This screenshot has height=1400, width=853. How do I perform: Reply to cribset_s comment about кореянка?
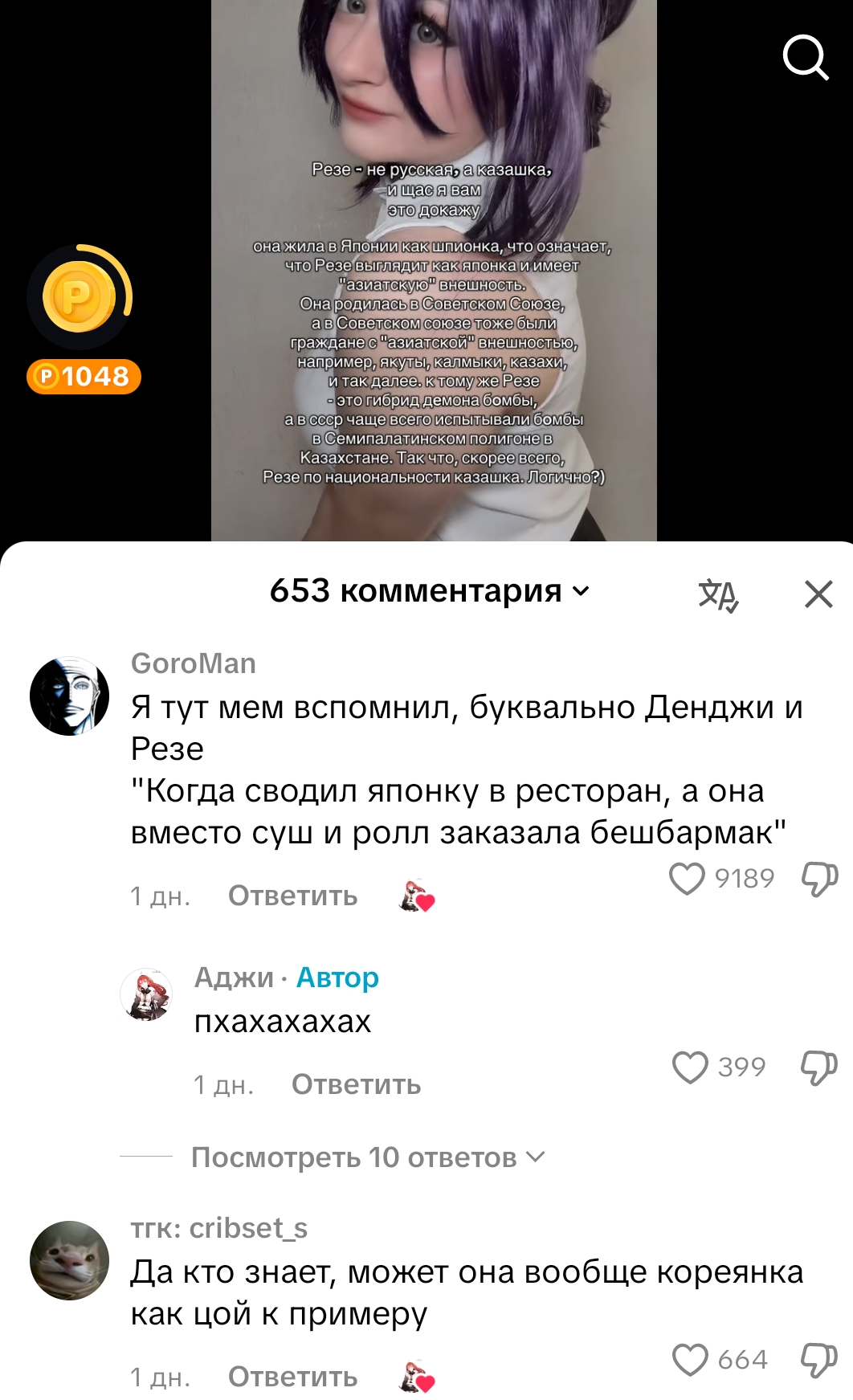292,1377
